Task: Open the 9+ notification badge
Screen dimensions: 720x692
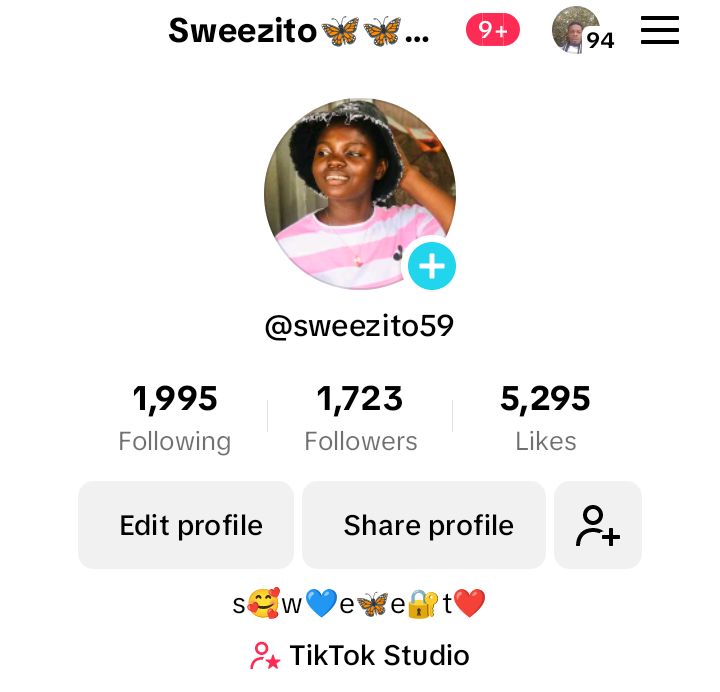Action: click(493, 31)
